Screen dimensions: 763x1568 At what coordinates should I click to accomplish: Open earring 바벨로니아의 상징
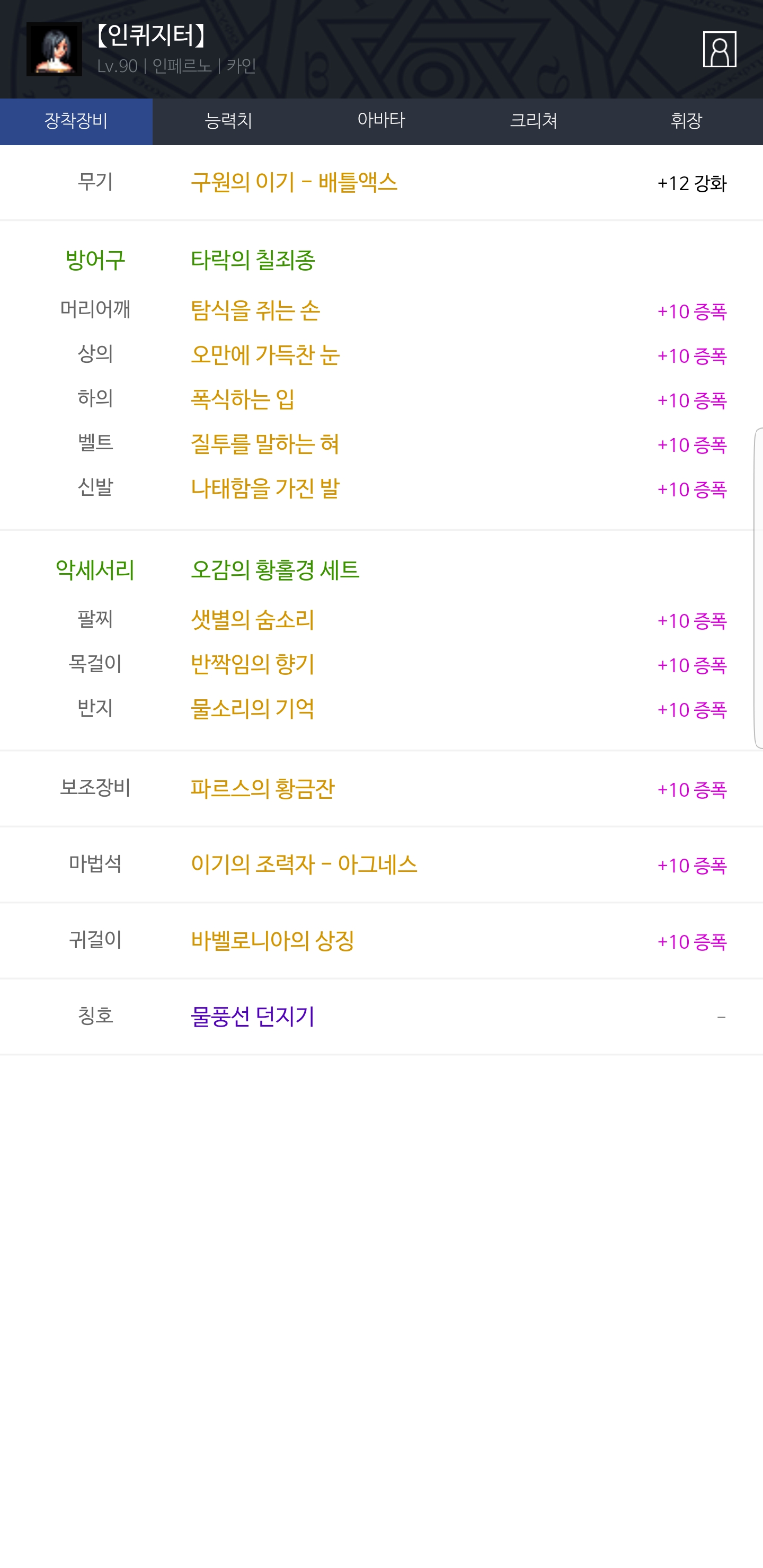pyautogui.click(x=272, y=941)
